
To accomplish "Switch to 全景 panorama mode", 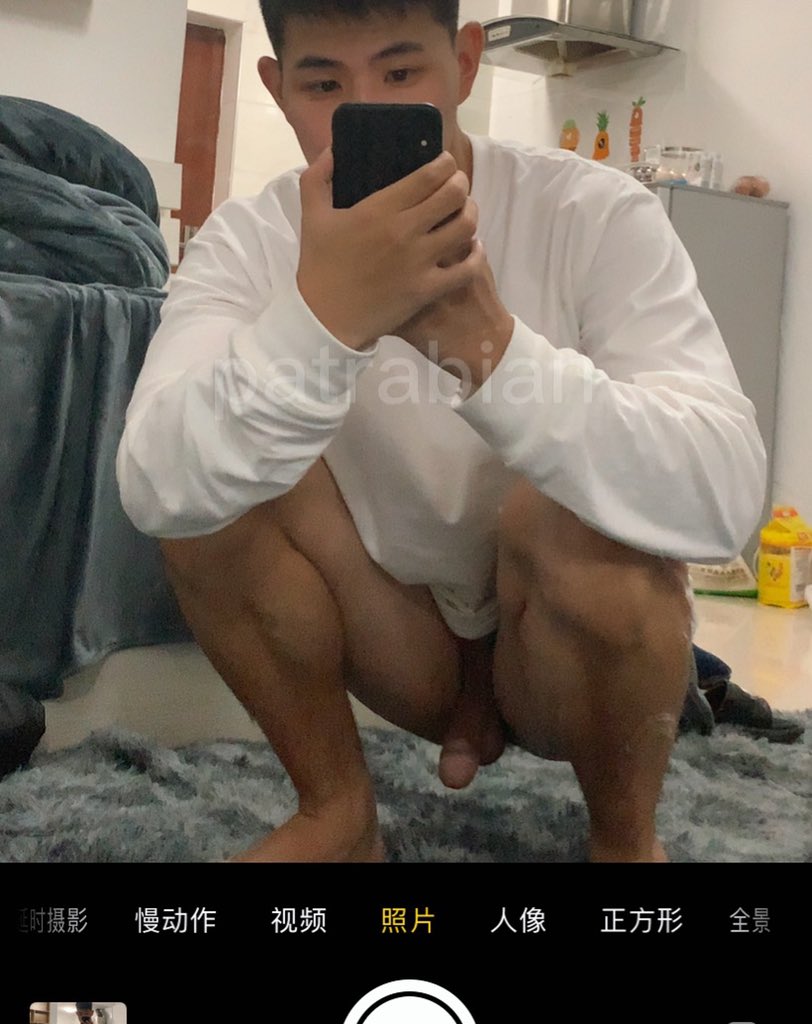I will coord(750,921).
